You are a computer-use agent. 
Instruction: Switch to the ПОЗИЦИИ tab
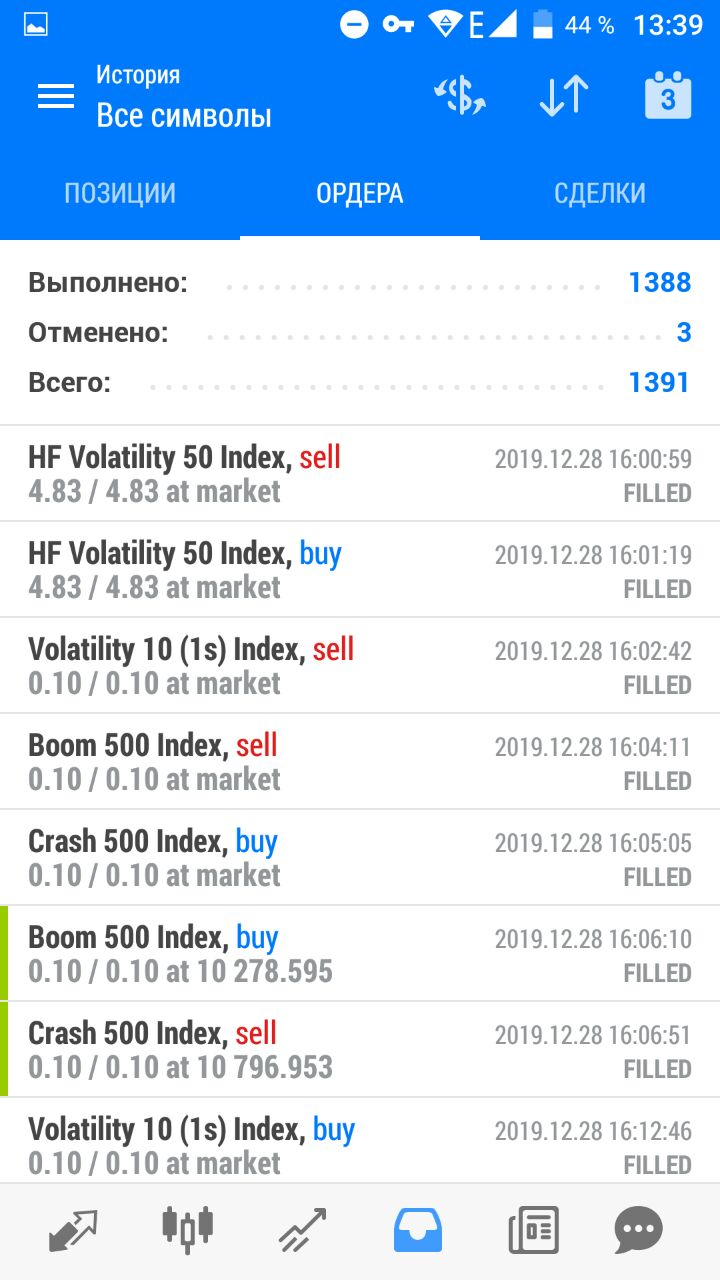click(x=120, y=193)
